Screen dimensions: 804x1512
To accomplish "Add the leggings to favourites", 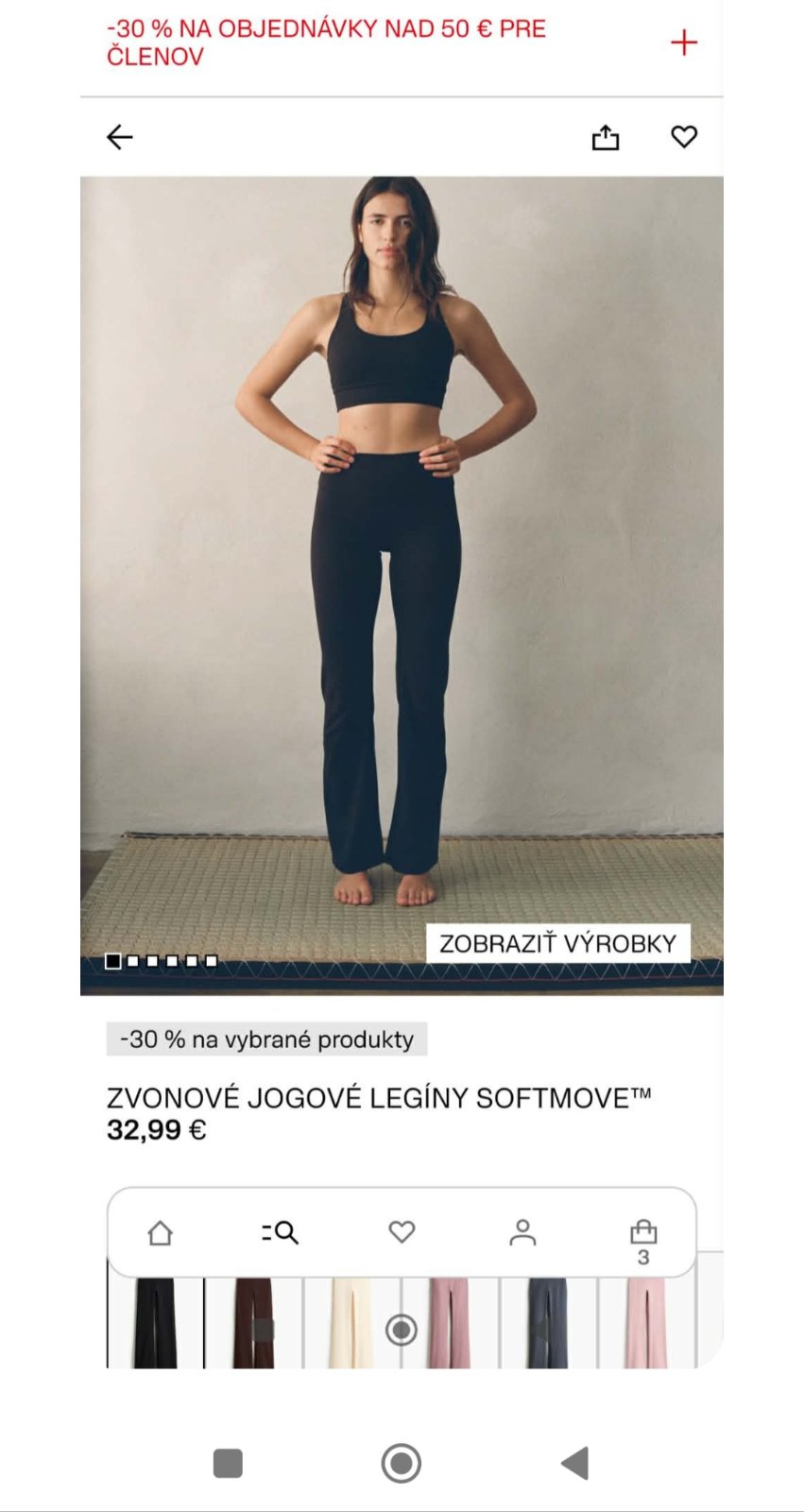I will pyautogui.click(x=684, y=137).
